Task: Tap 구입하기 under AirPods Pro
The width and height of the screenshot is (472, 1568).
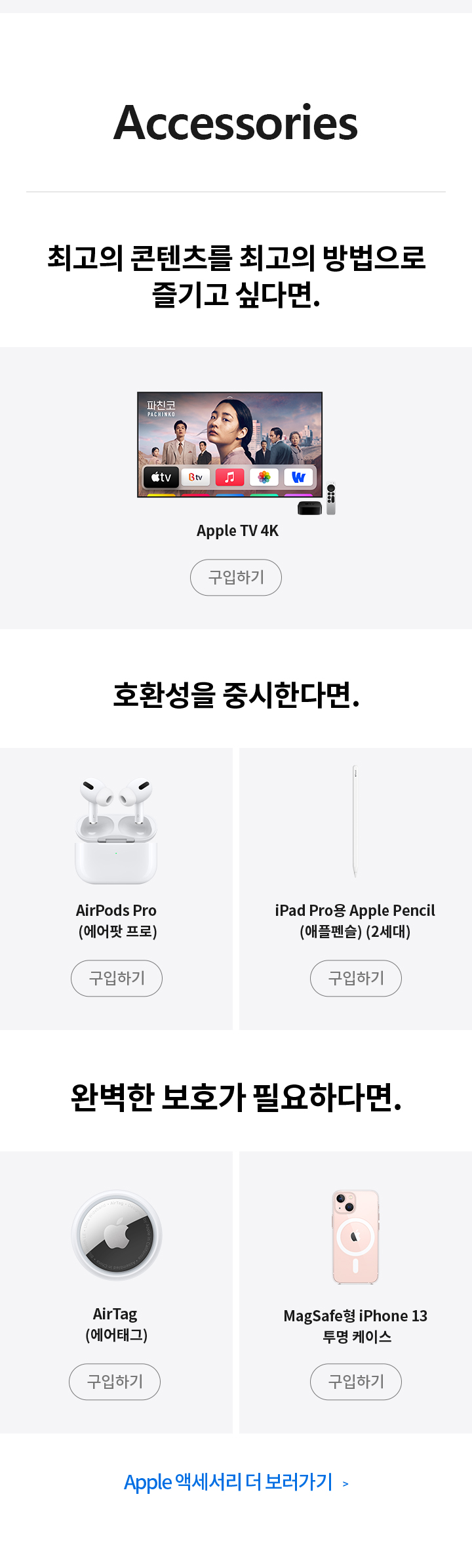Action: (x=117, y=978)
